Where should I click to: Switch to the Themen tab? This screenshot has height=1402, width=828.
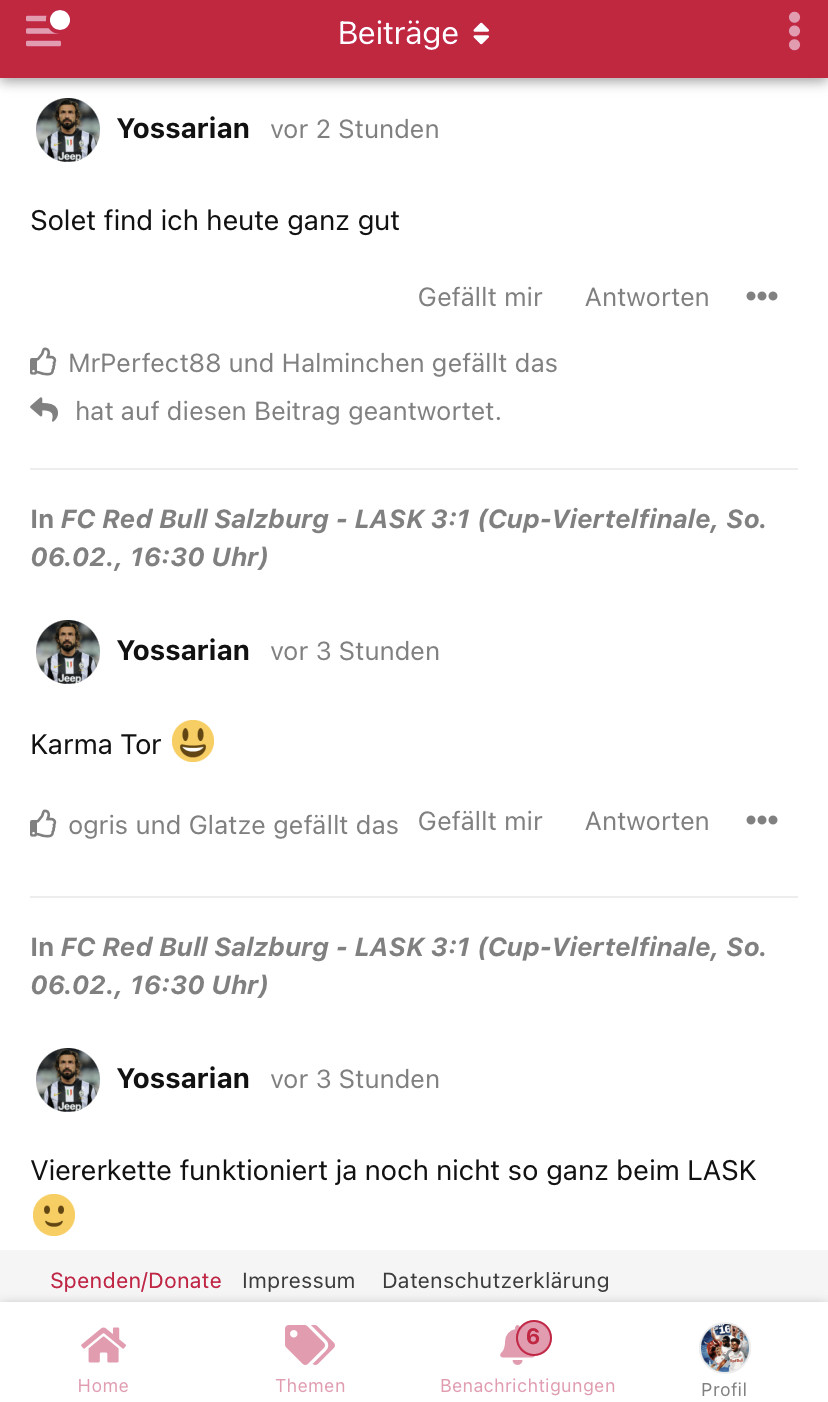[x=310, y=1359]
